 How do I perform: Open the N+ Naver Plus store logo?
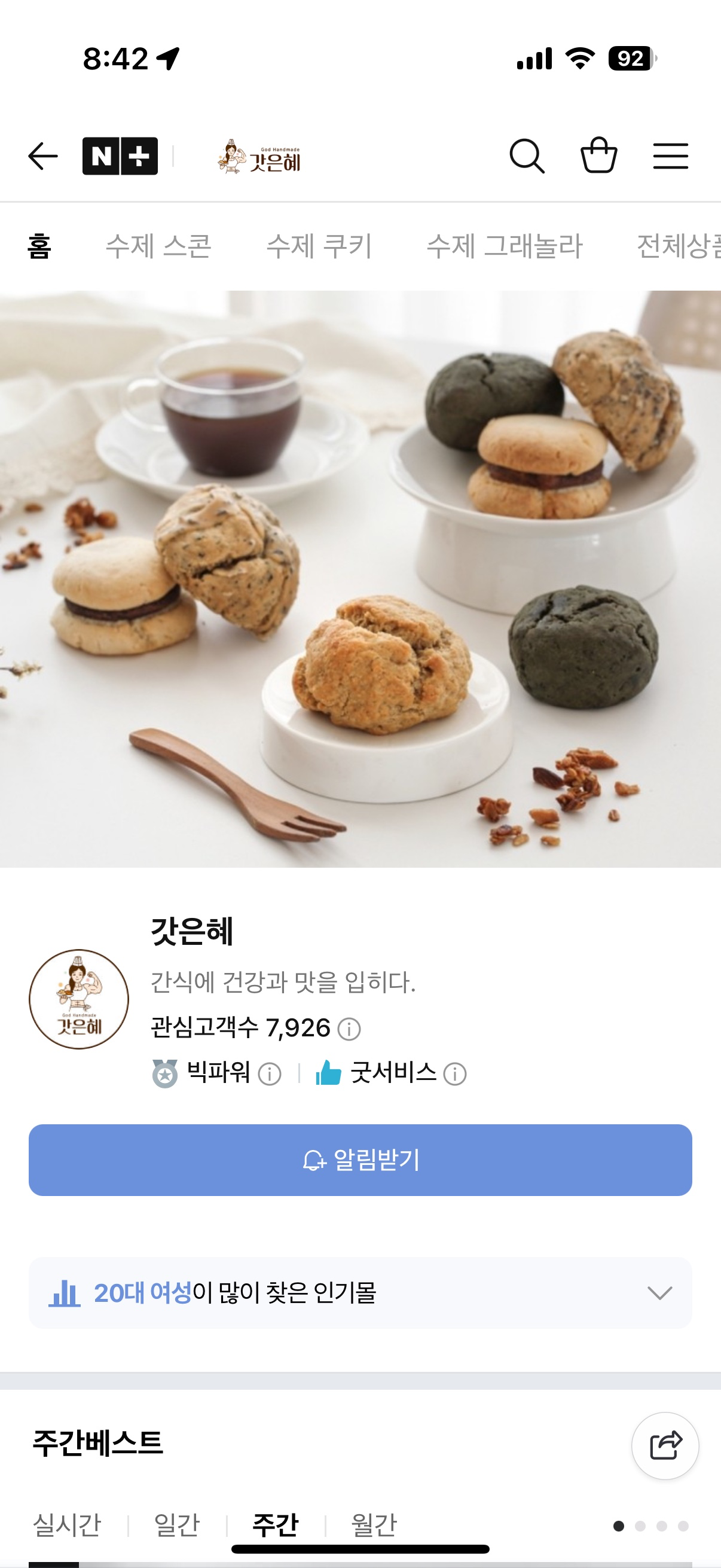tap(120, 157)
